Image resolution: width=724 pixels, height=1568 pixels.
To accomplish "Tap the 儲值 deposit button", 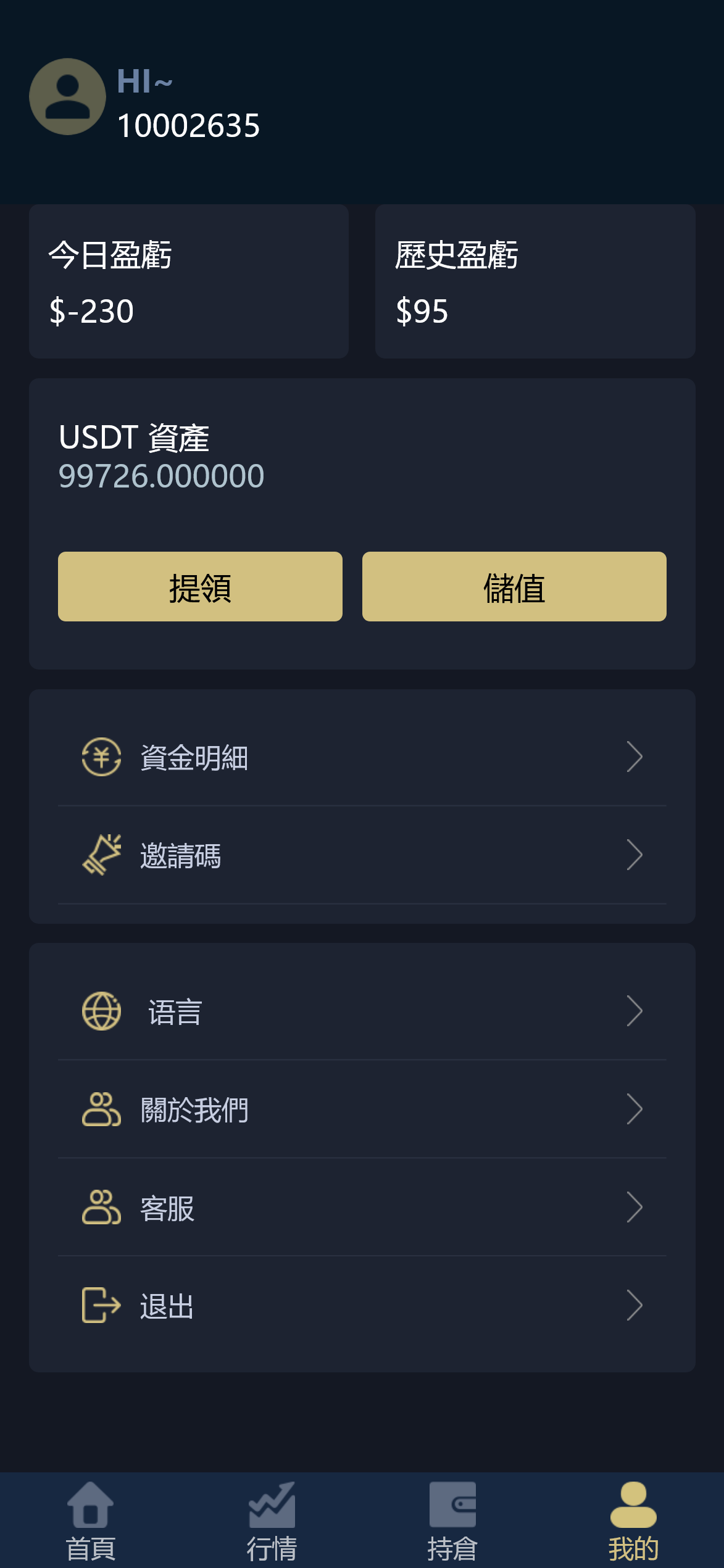I will pos(514,586).
